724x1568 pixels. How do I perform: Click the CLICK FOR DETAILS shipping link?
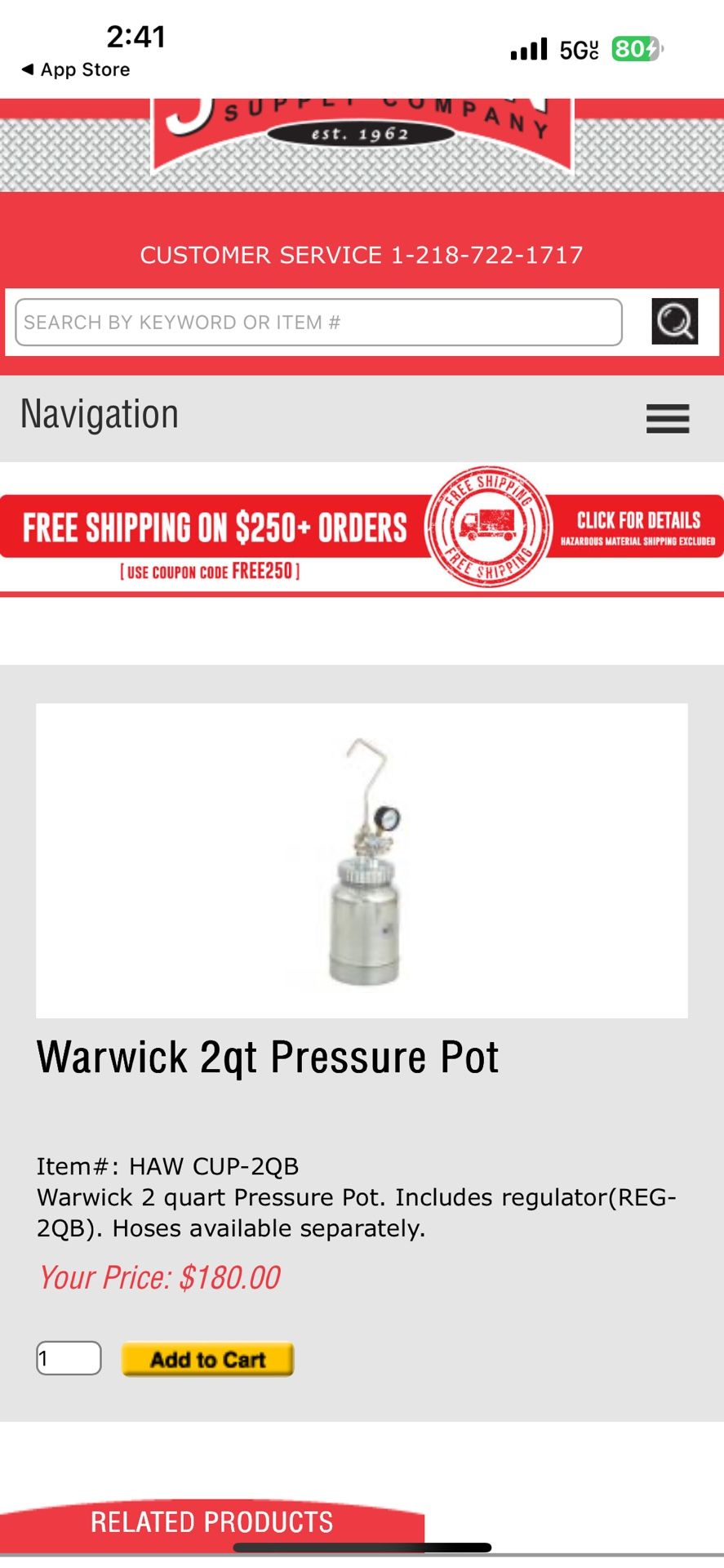click(x=637, y=521)
